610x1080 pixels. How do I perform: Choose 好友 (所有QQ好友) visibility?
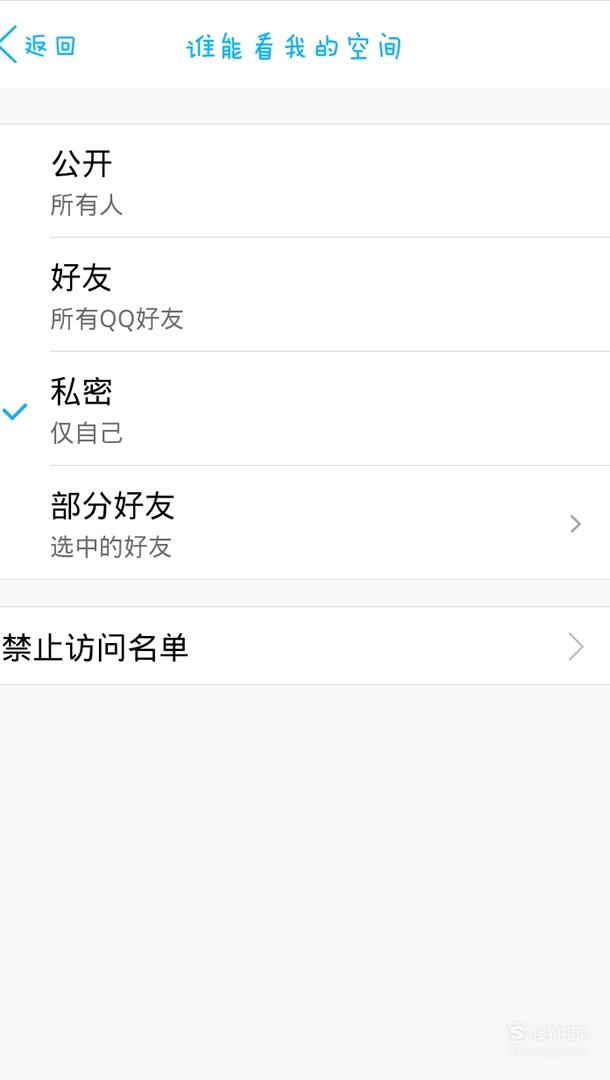tap(305, 295)
